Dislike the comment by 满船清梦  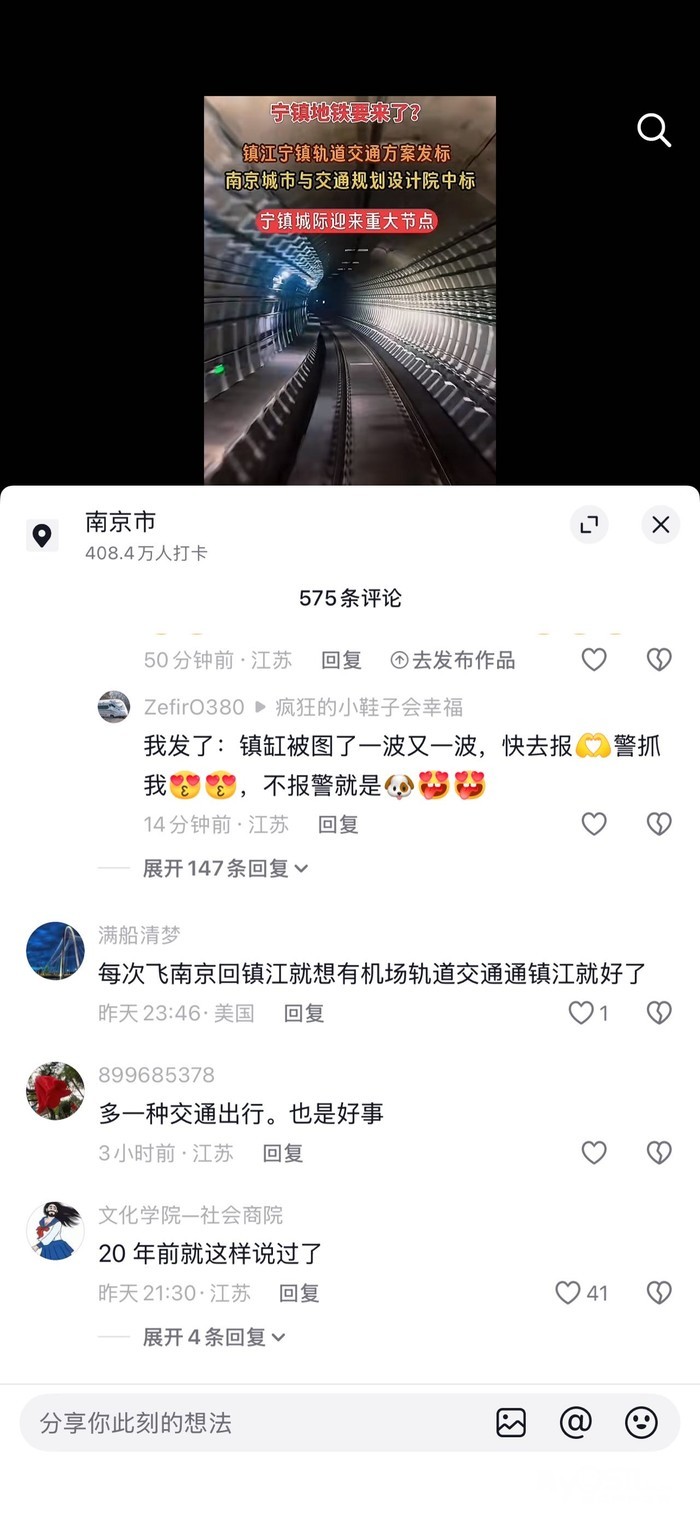click(659, 1013)
